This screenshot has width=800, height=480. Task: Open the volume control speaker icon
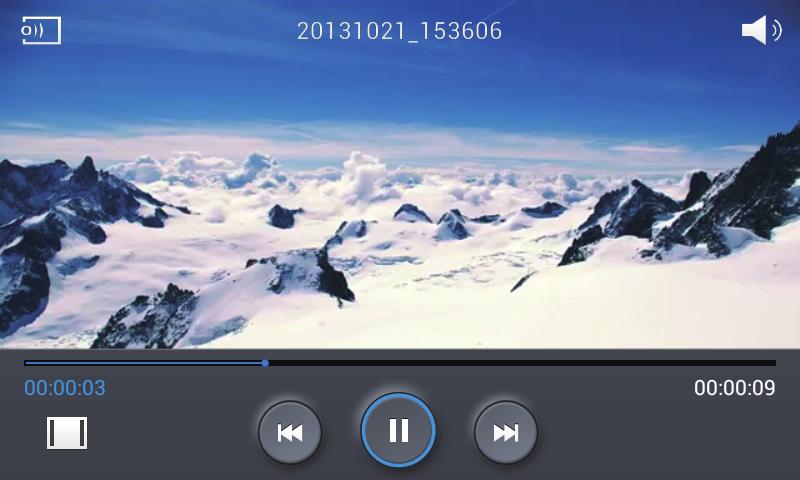point(761,31)
